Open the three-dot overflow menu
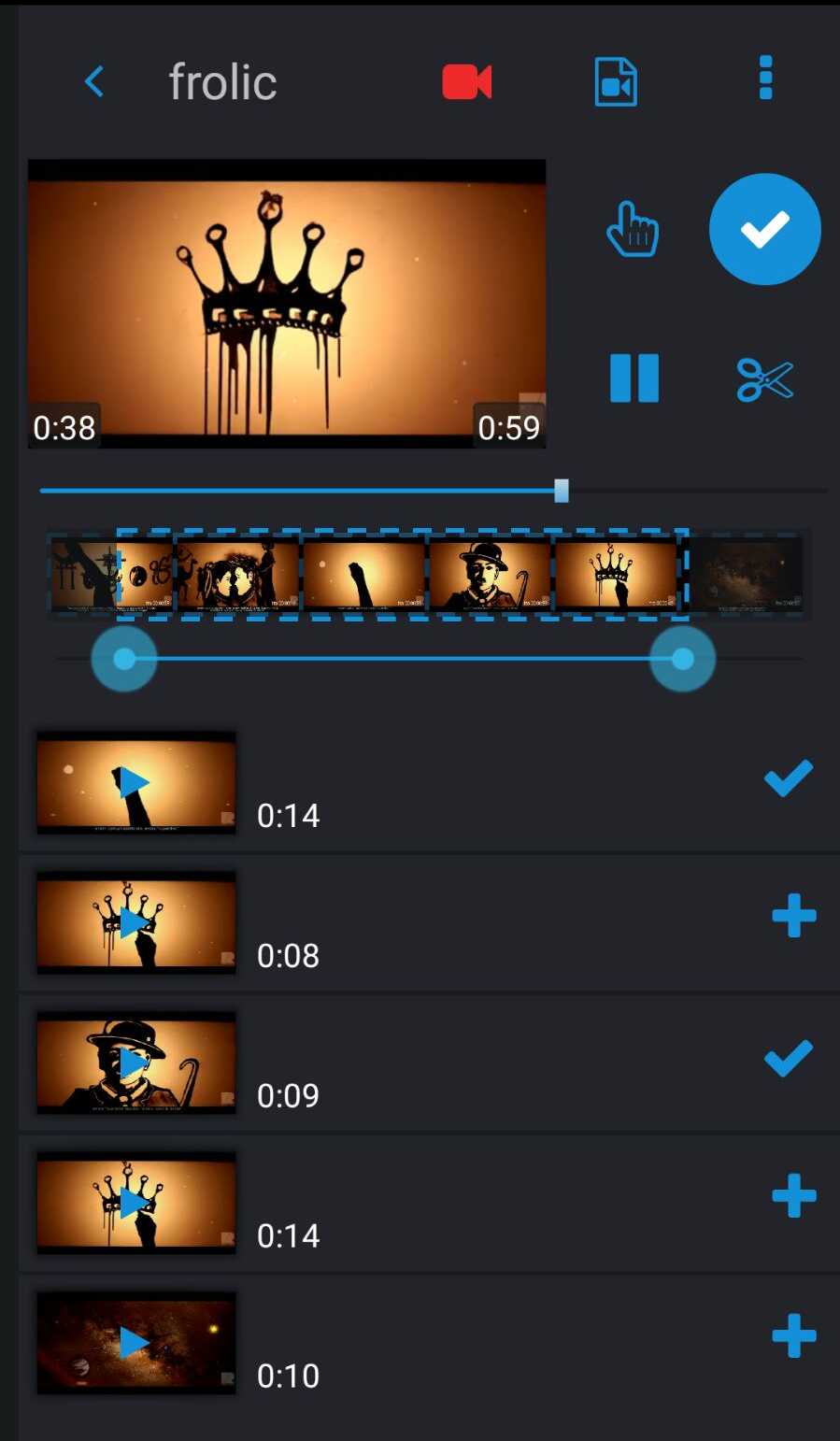 (765, 78)
